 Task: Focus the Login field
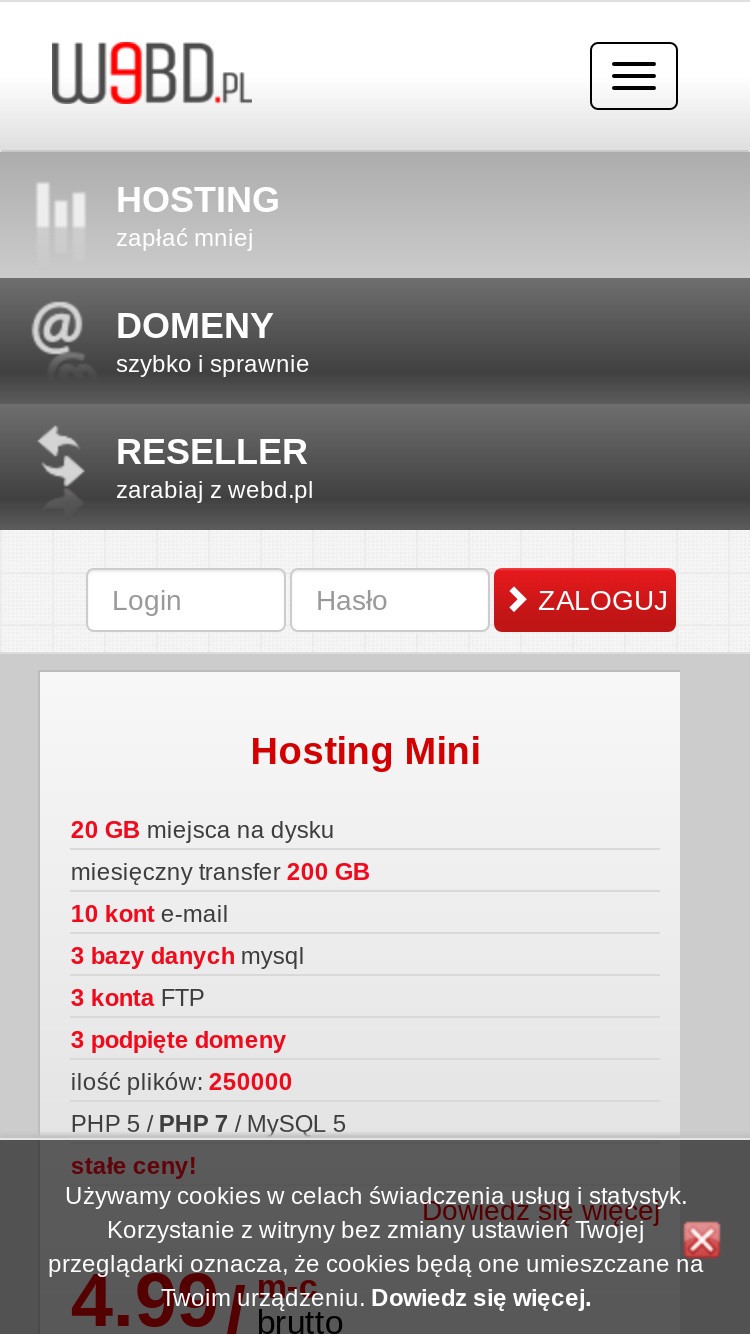tap(186, 600)
